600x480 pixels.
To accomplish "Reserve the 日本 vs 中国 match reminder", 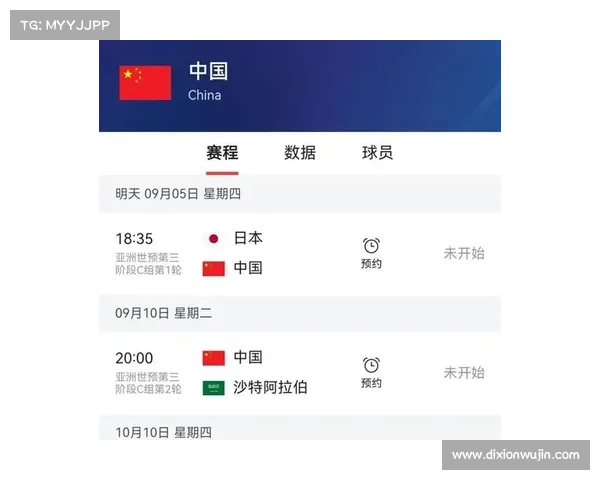I will [371, 253].
